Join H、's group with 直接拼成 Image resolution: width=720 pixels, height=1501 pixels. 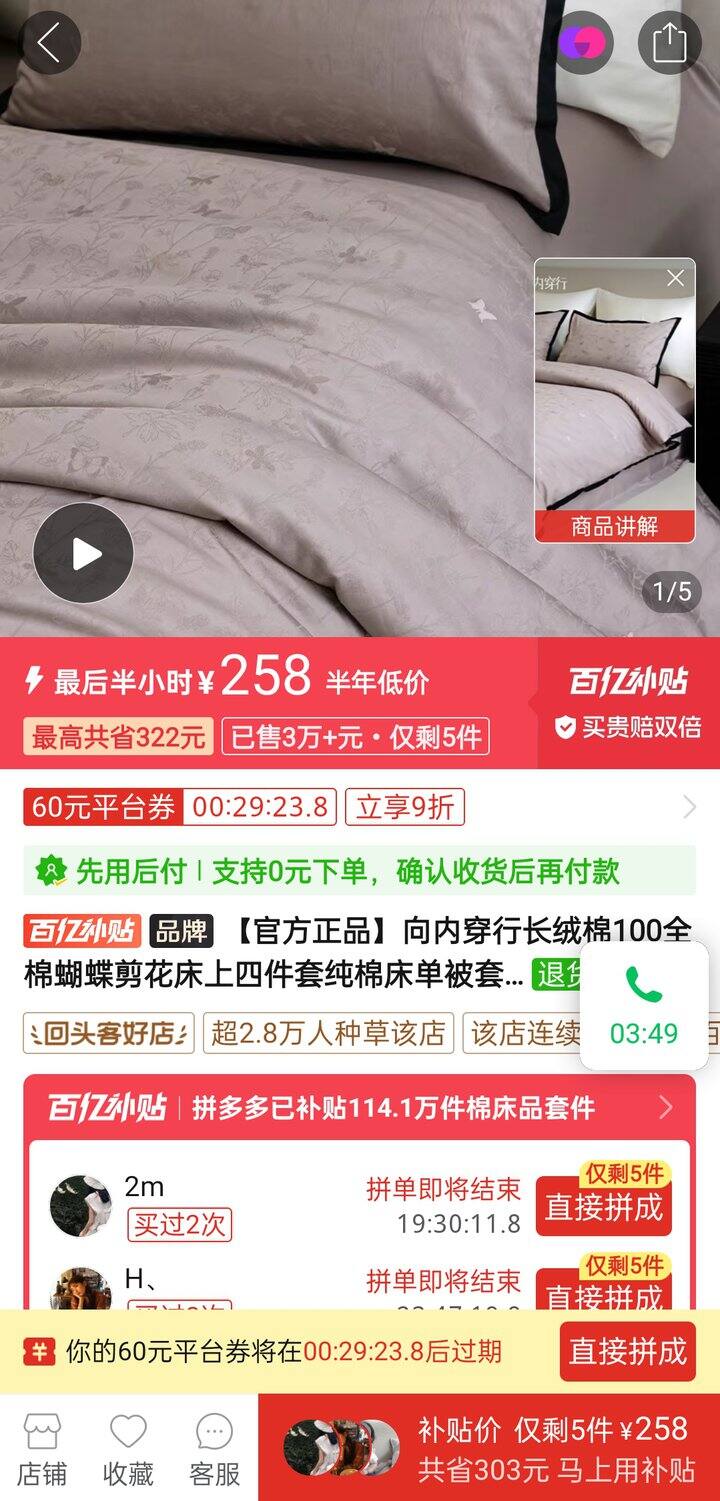pyautogui.click(x=603, y=1295)
